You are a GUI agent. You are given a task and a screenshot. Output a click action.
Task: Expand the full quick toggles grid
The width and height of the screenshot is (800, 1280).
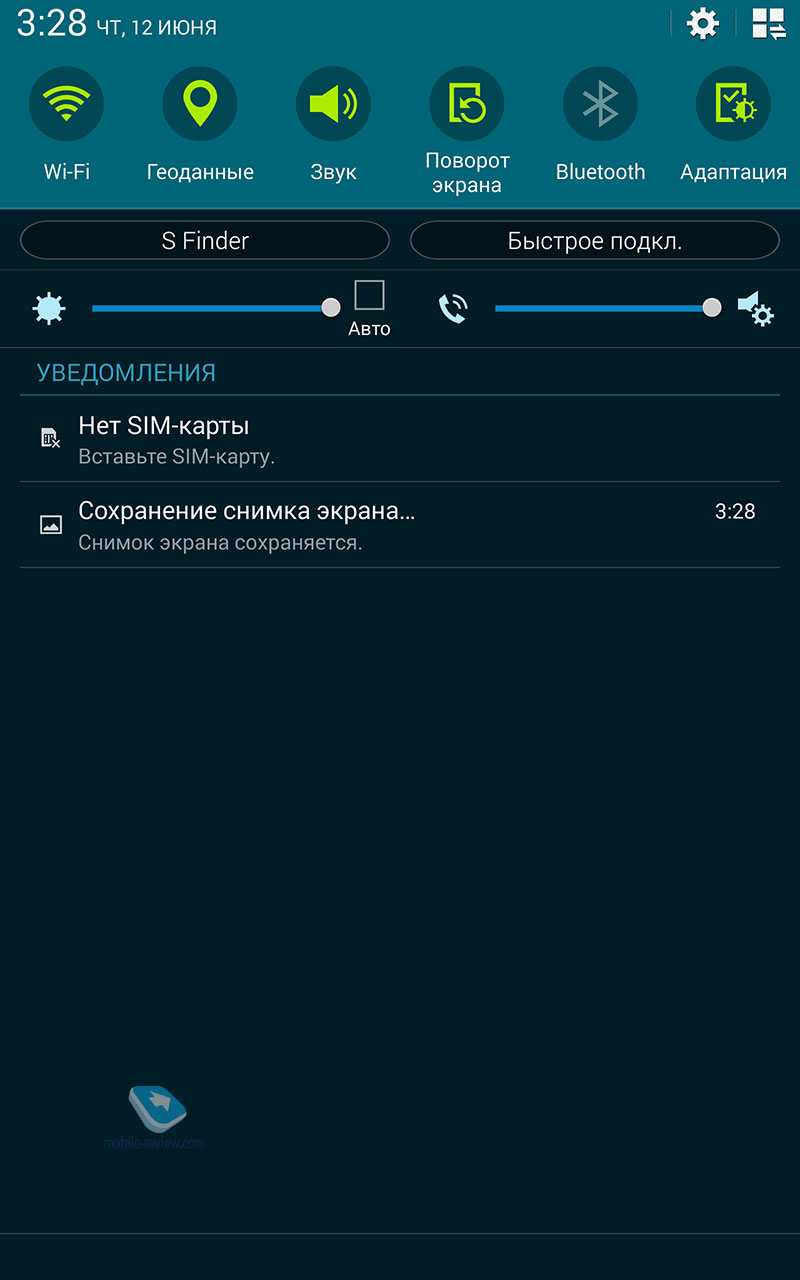769,23
